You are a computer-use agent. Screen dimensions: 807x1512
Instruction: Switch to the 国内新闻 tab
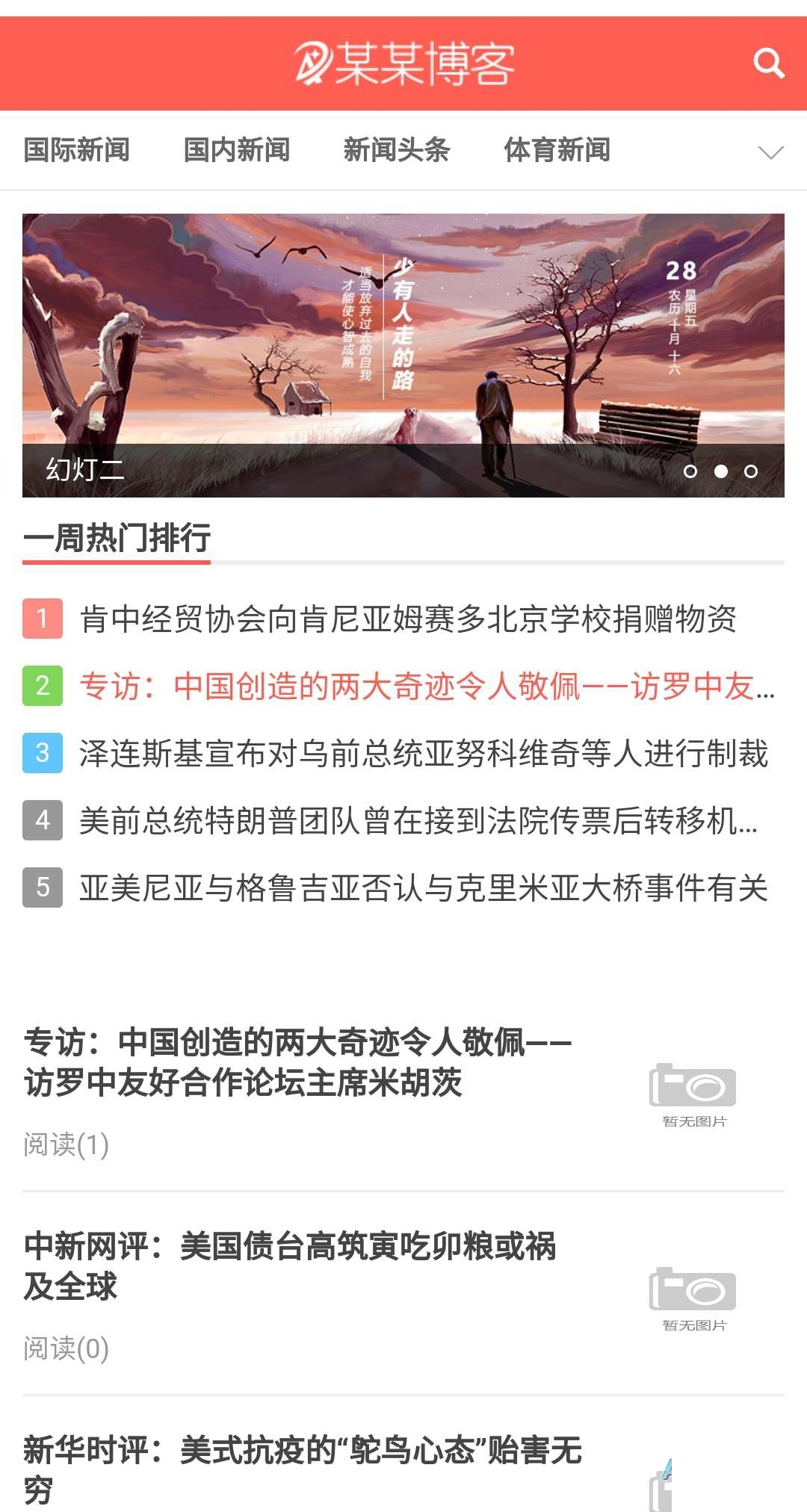(237, 150)
